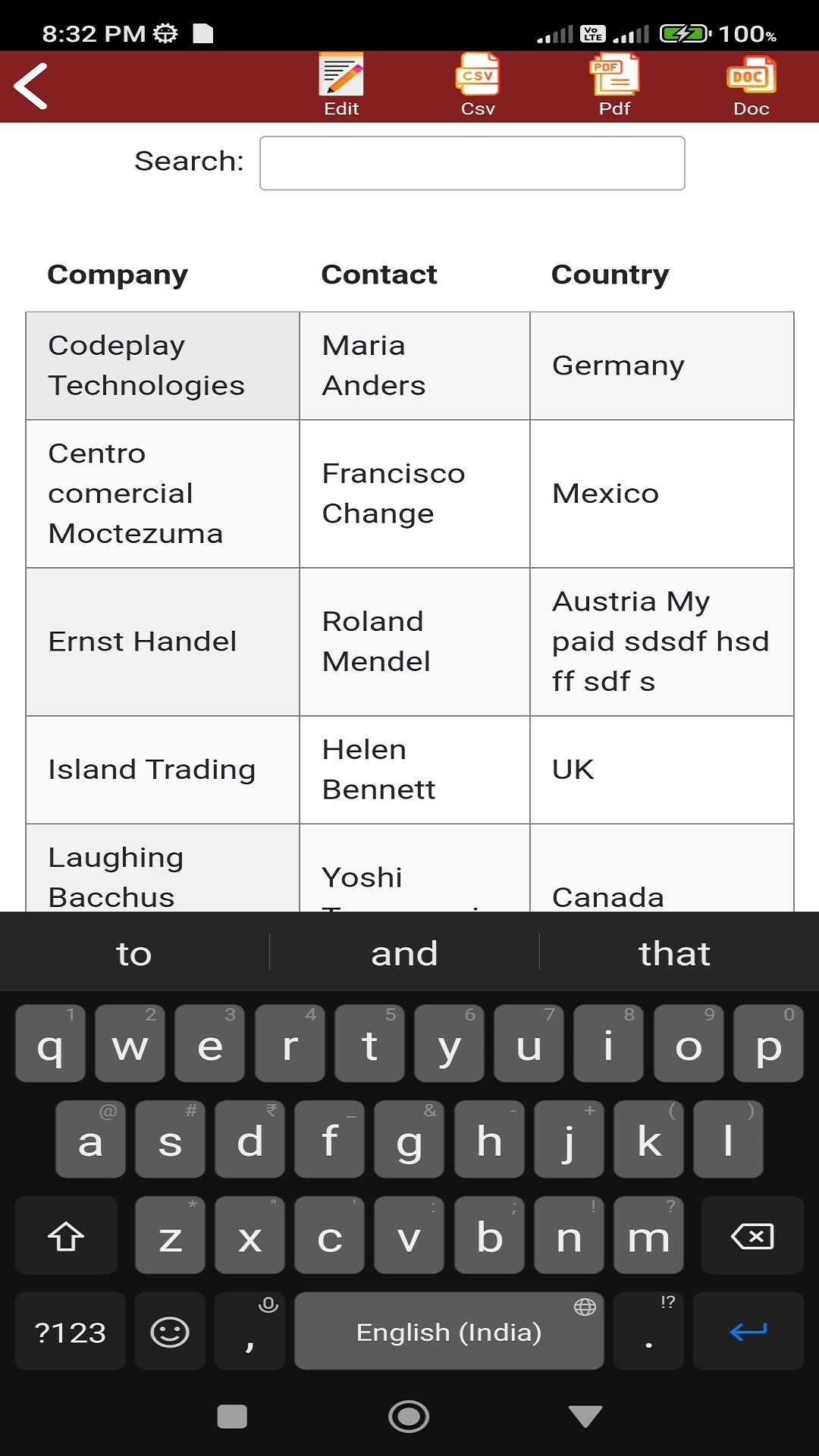The height and width of the screenshot is (1456, 819).
Task: Export the table as Csv
Action: pos(478,85)
